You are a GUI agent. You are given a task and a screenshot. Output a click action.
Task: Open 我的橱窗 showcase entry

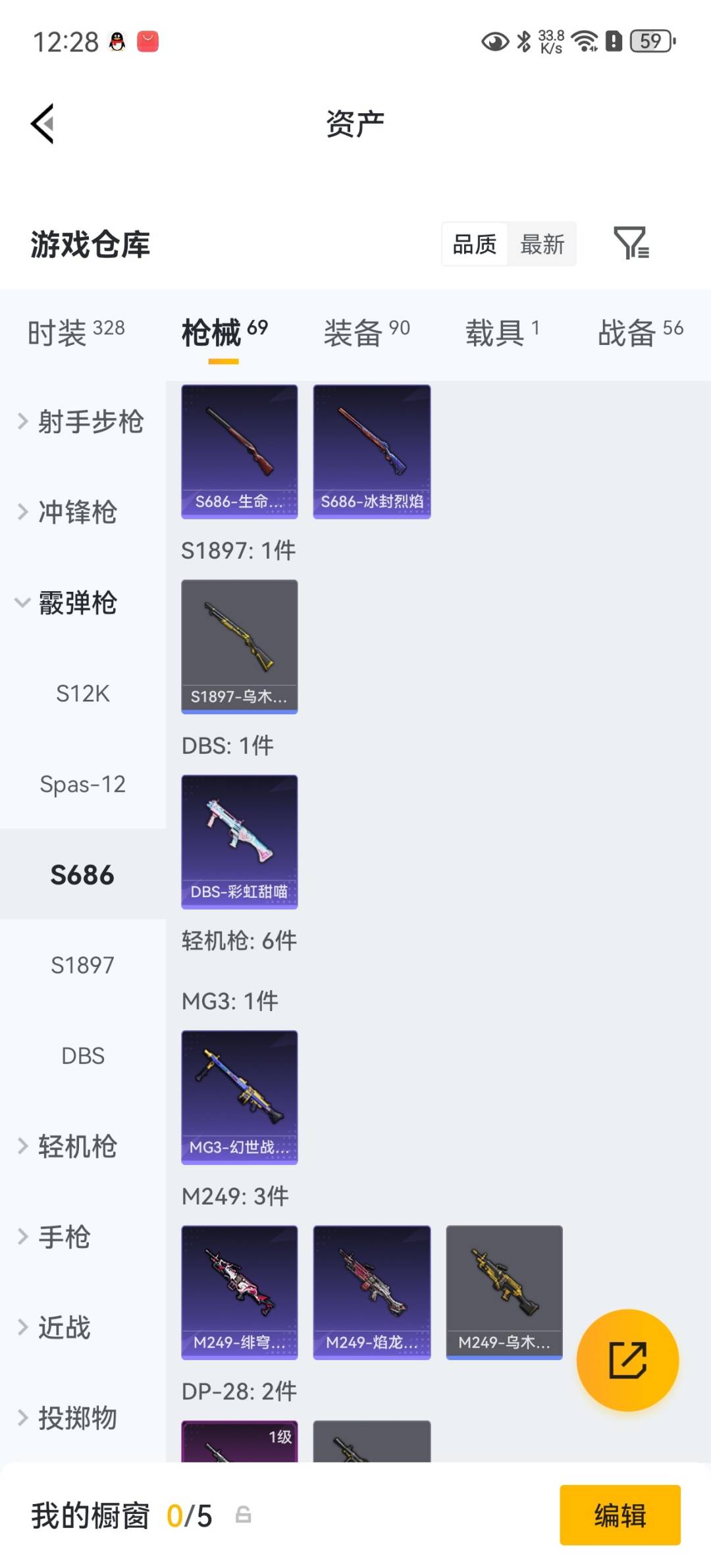[90, 1514]
